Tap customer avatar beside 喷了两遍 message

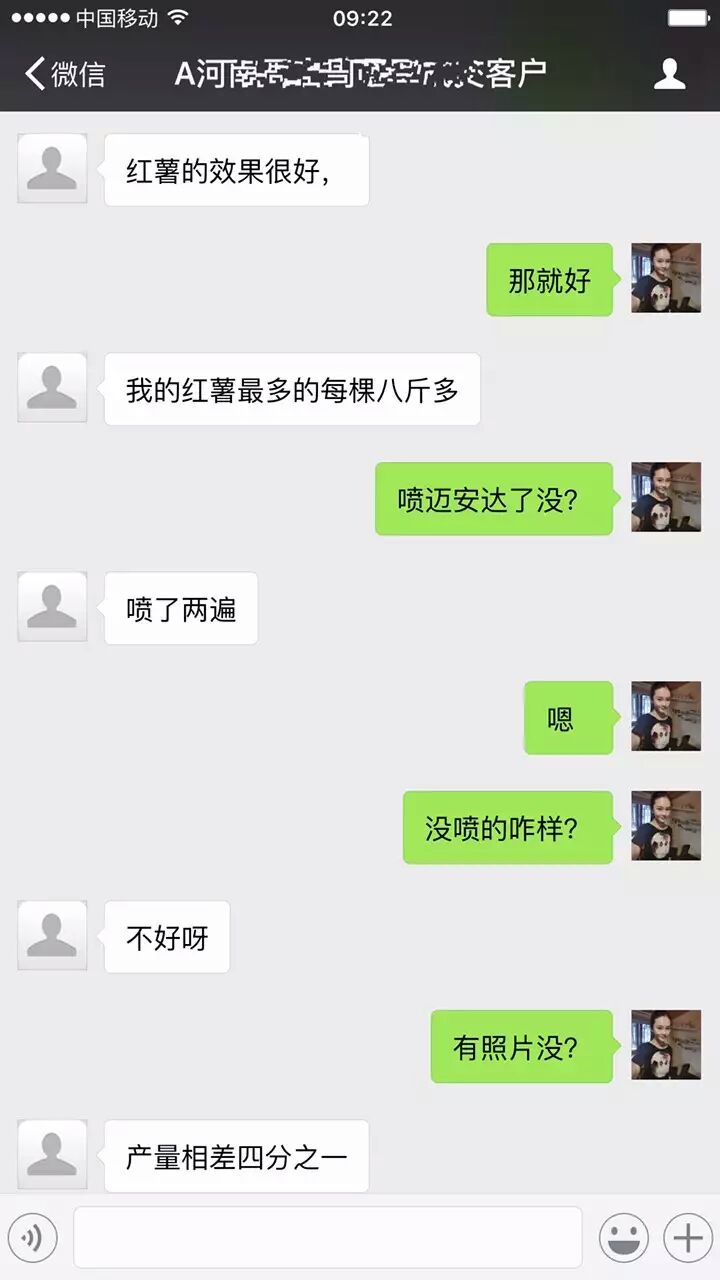[x=52, y=607]
